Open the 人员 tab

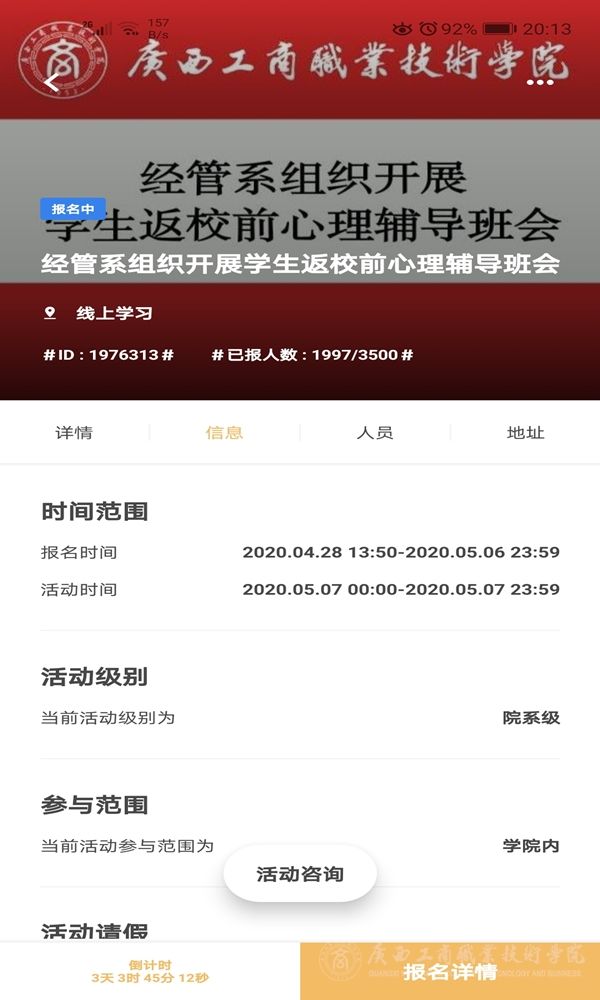tap(375, 433)
